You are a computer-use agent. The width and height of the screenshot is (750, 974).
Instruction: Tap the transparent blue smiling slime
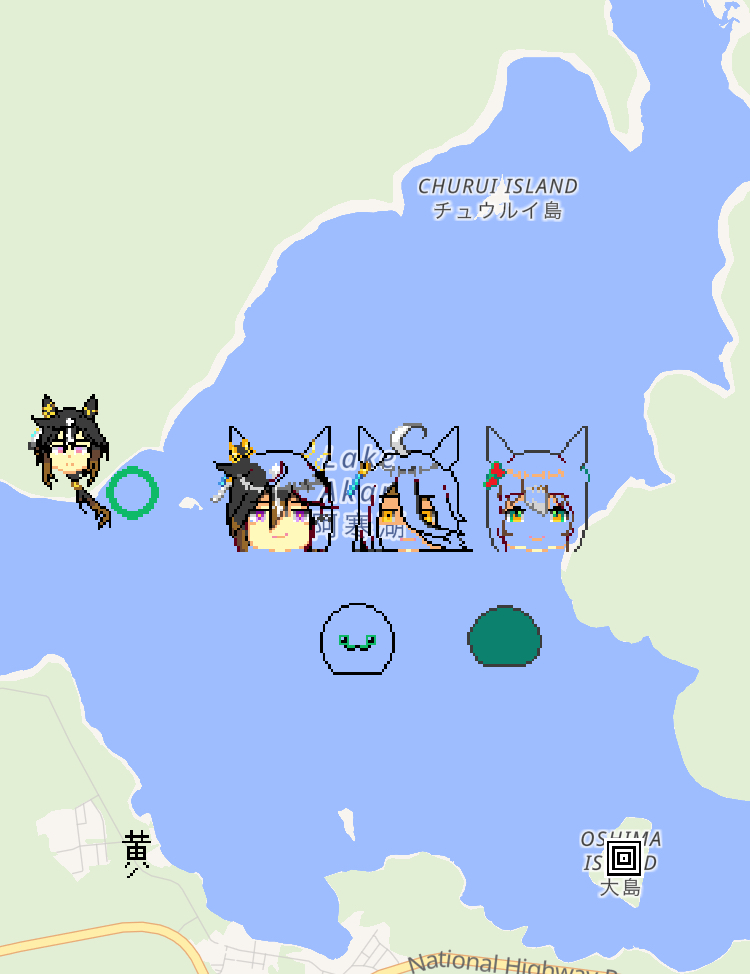pyautogui.click(x=357, y=639)
